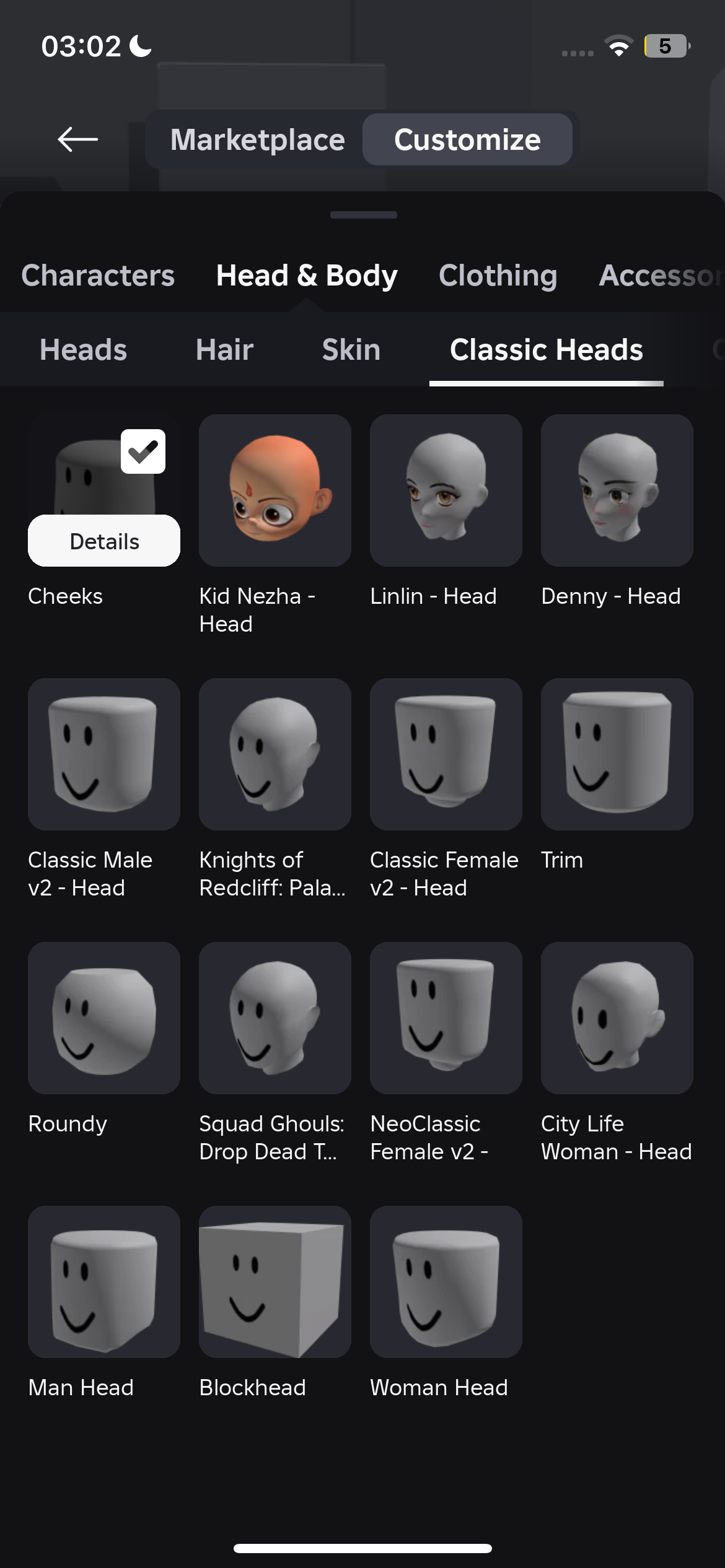Viewport: 725px width, 1568px height.
Task: Open the Heads sub-tab
Action: coord(83,350)
